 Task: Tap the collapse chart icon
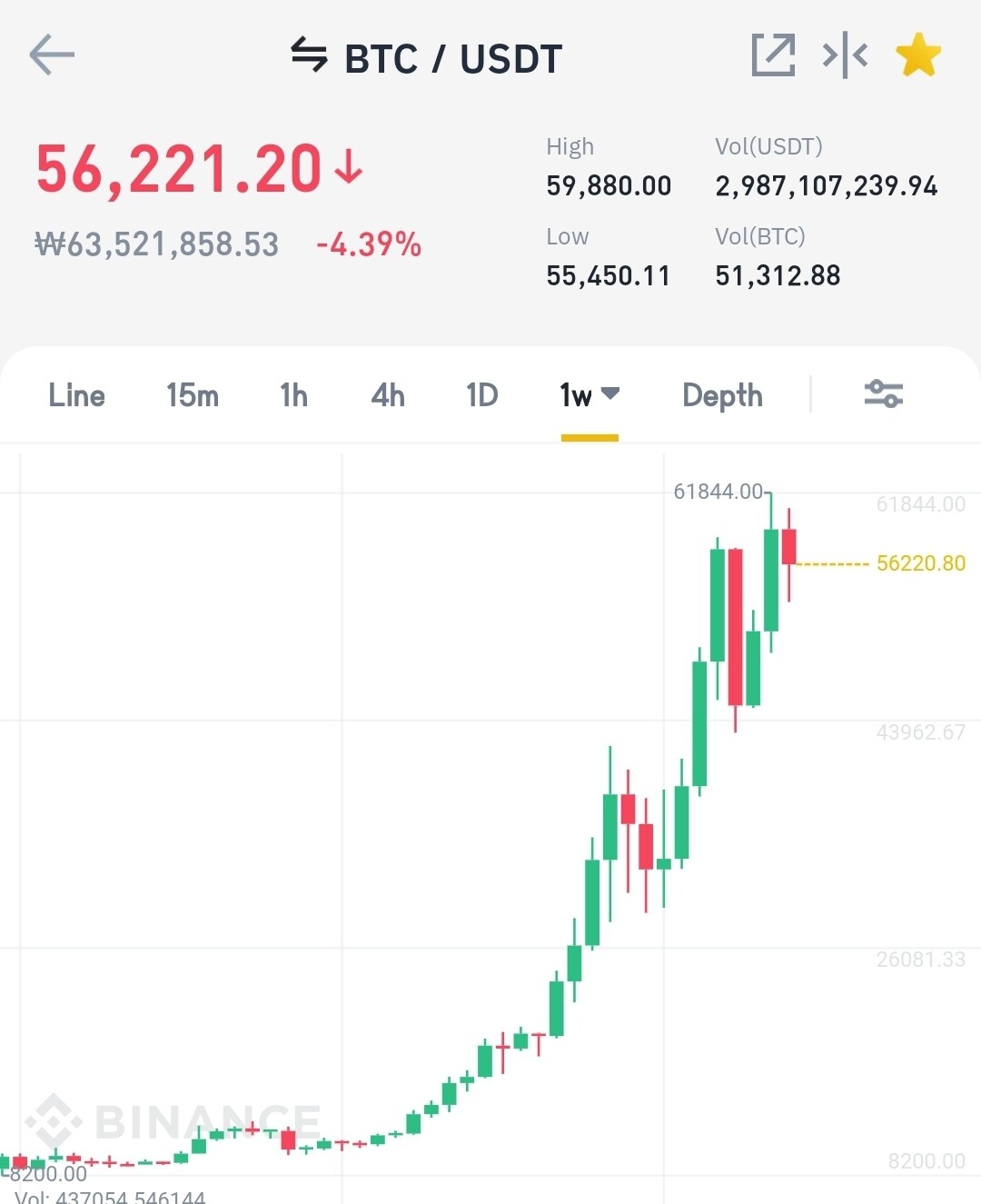845,55
